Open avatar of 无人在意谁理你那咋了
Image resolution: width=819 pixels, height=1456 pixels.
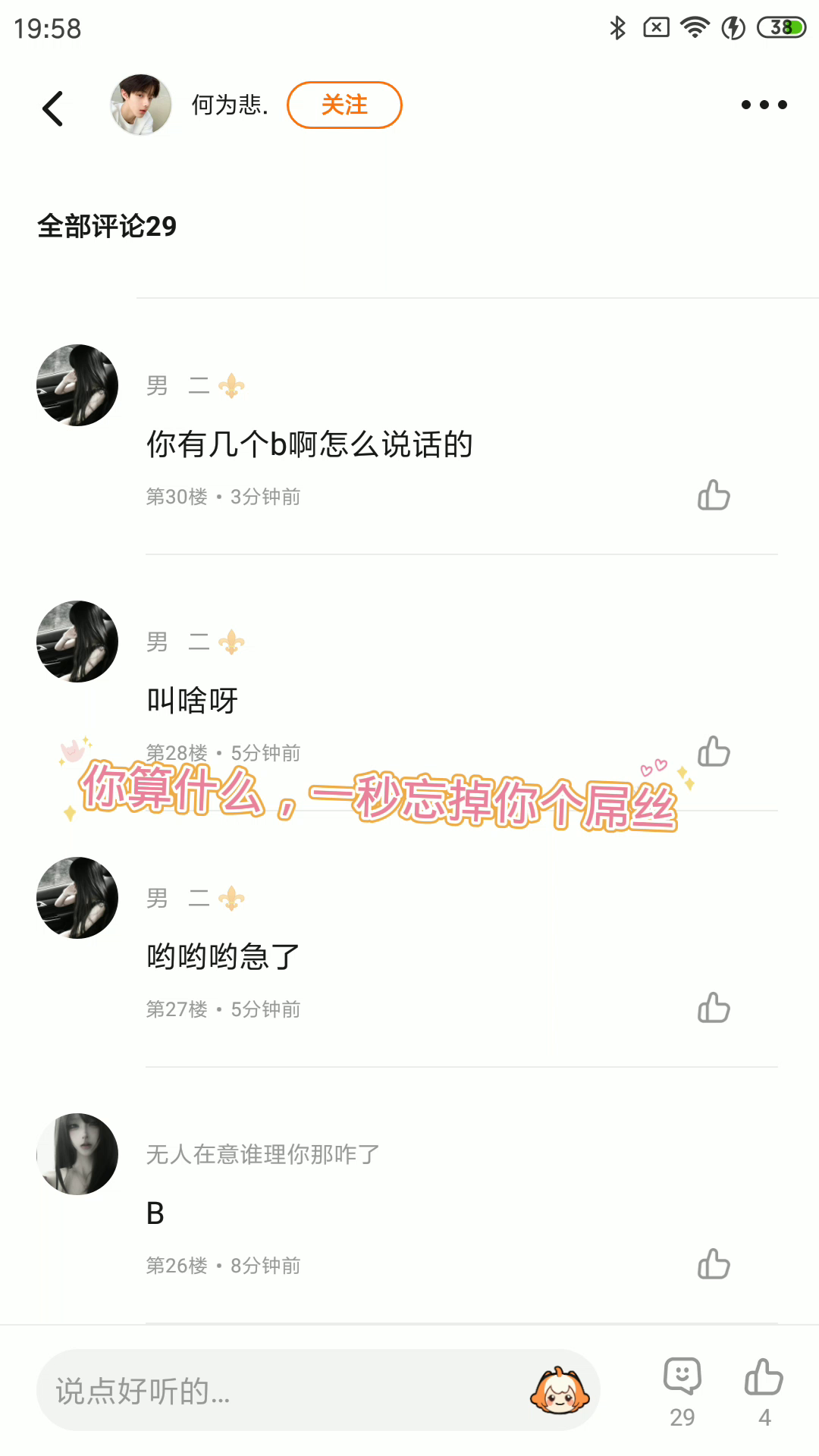point(77,1154)
